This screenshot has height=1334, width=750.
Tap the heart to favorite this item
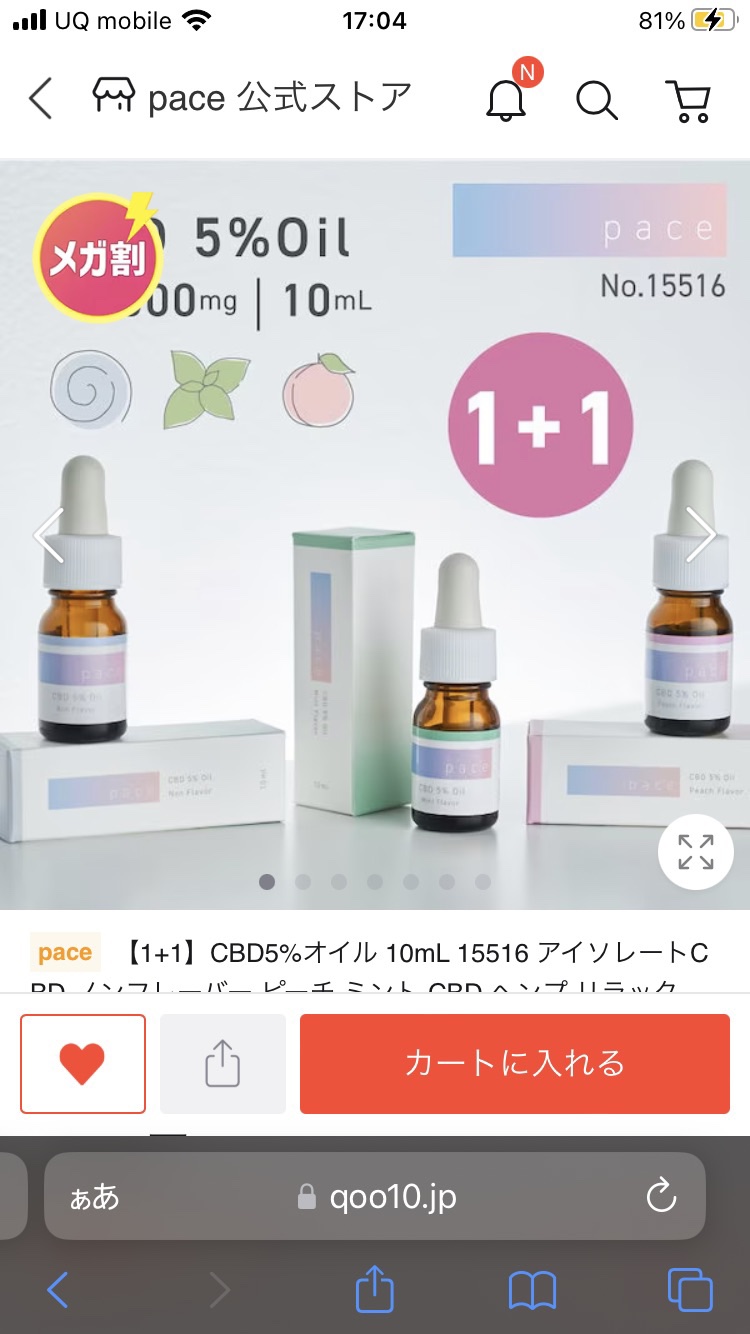click(x=83, y=1064)
